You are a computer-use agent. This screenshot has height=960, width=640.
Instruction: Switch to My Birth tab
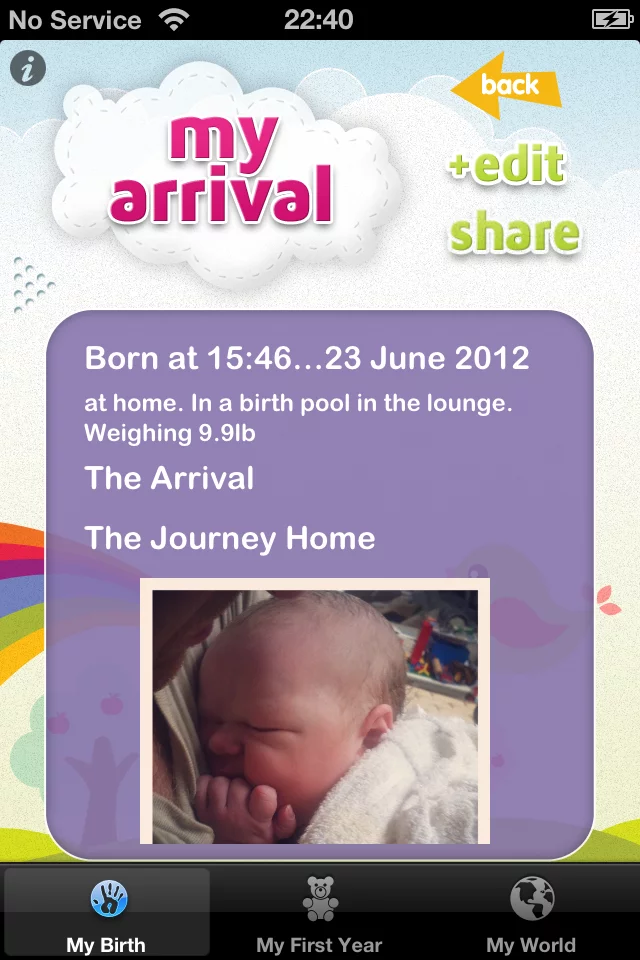point(106,913)
